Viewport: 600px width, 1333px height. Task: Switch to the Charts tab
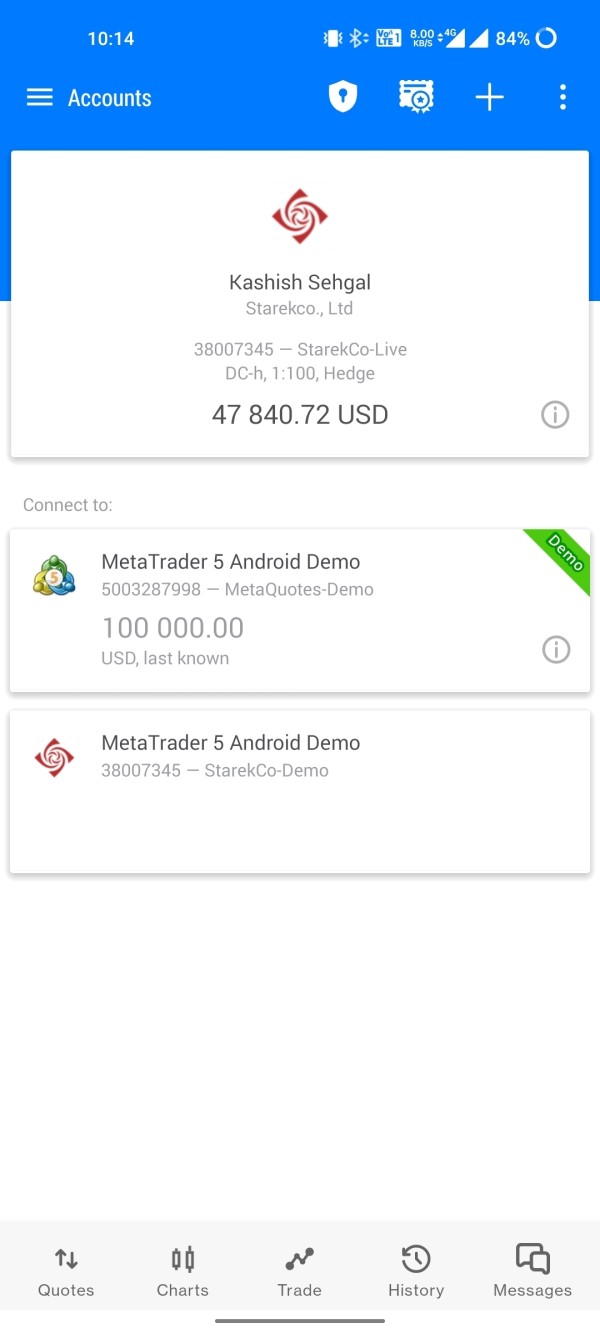coord(183,1271)
